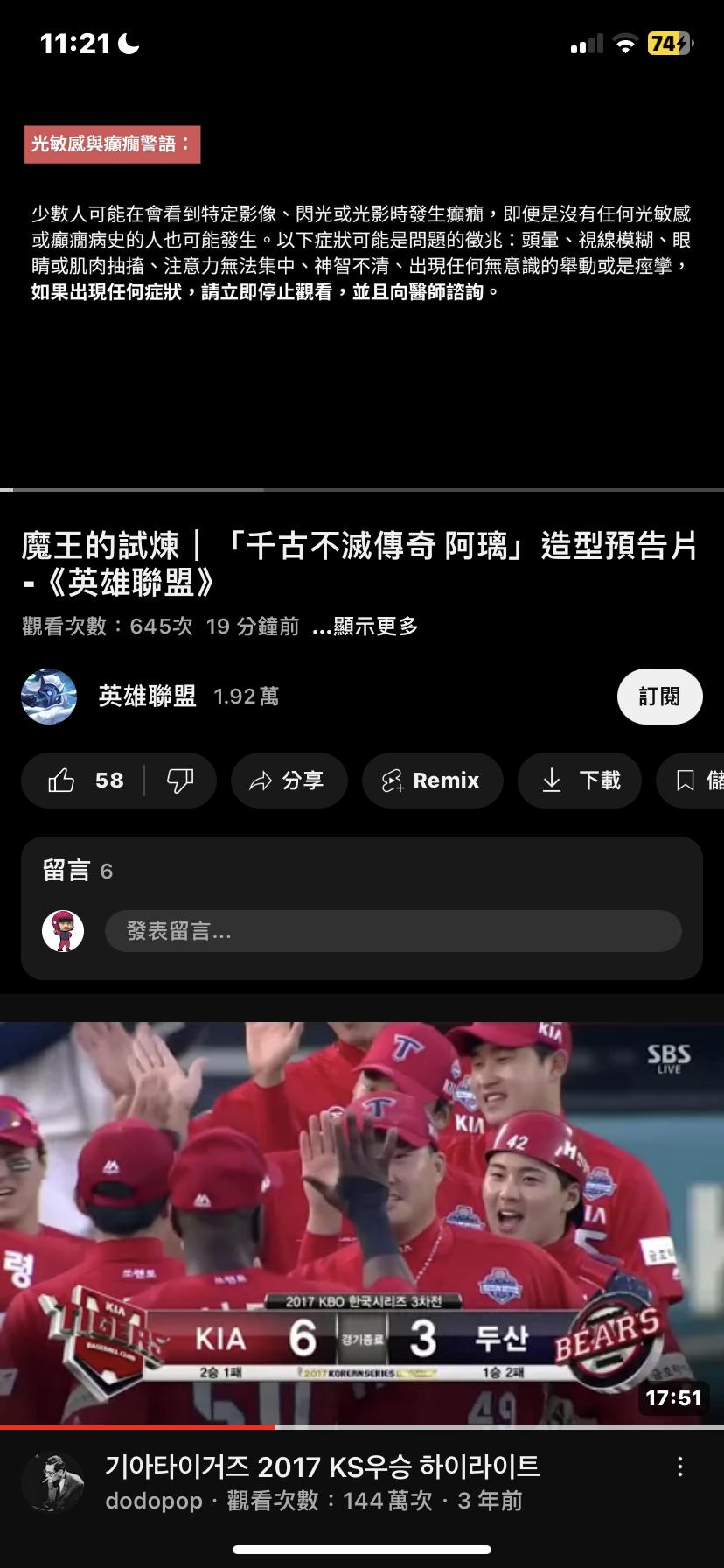Create a Remix of this video
The image size is (724, 1568).
coord(432,780)
